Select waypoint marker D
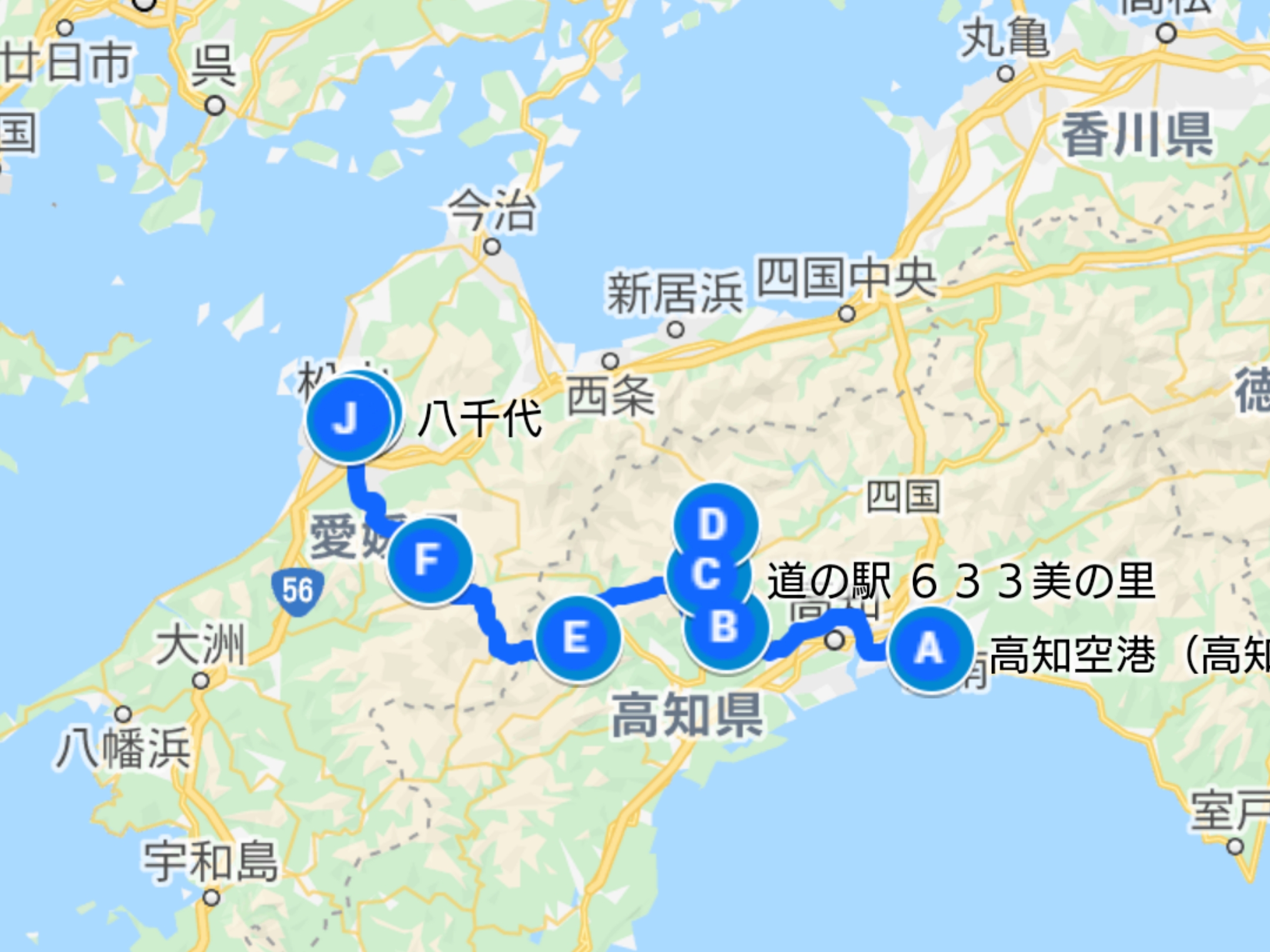The height and width of the screenshot is (952, 1270). 714,524
